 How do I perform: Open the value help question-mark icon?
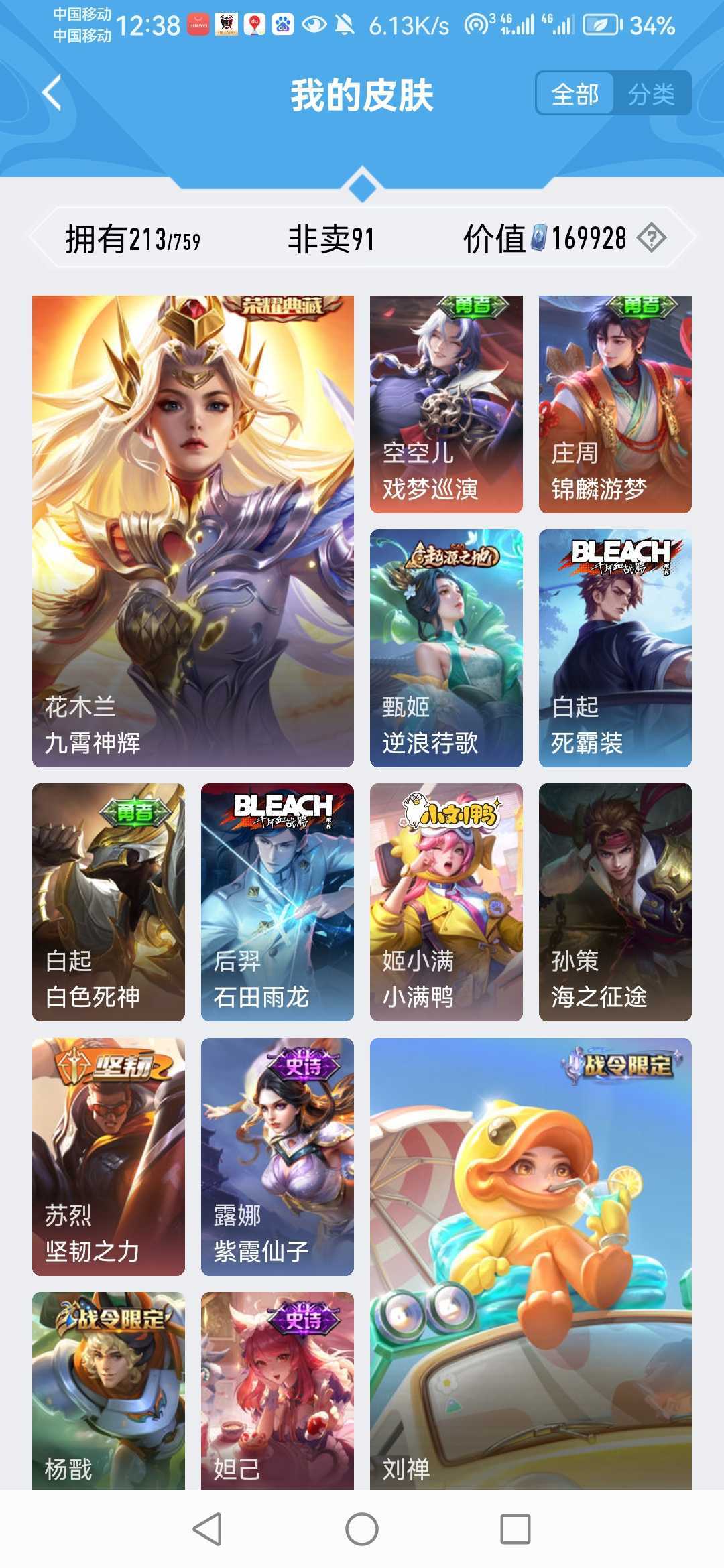tap(651, 238)
